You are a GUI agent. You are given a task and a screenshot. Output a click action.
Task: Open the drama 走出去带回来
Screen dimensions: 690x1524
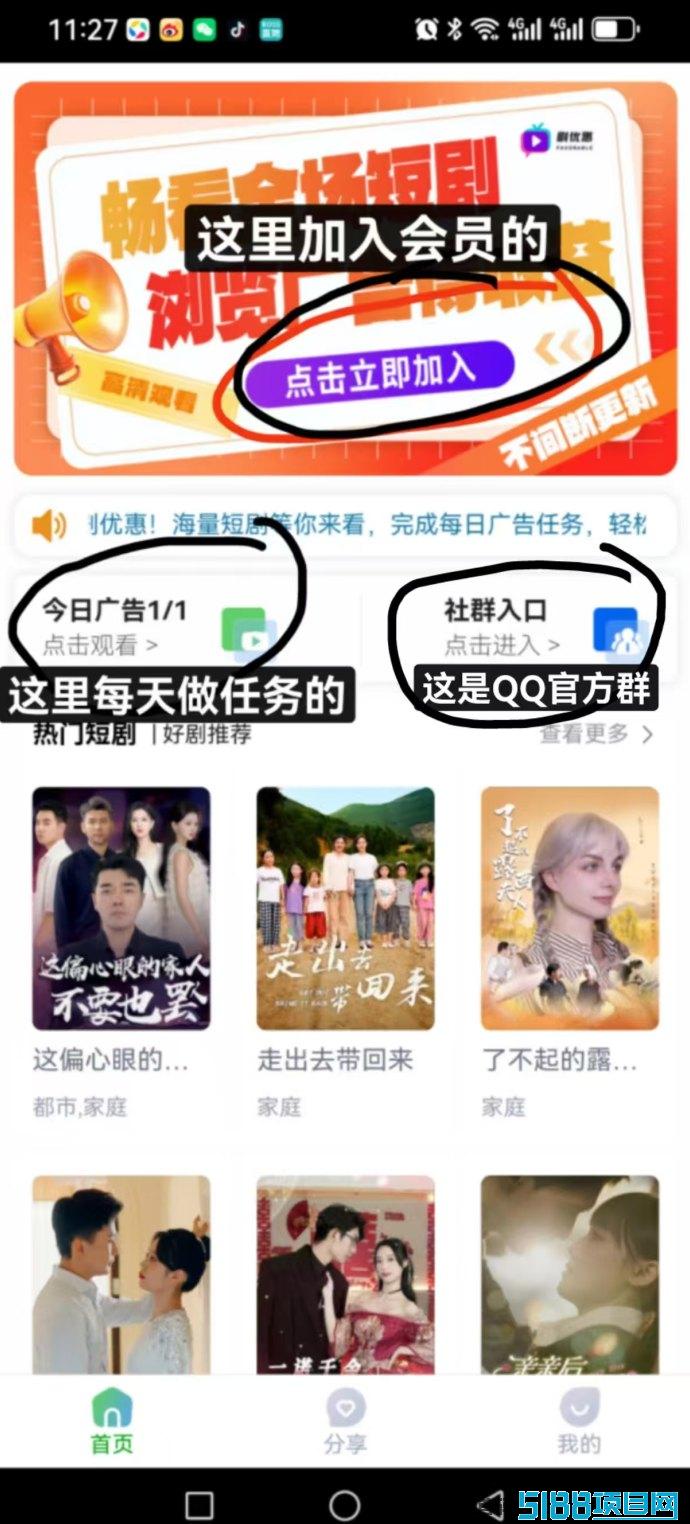coord(345,908)
